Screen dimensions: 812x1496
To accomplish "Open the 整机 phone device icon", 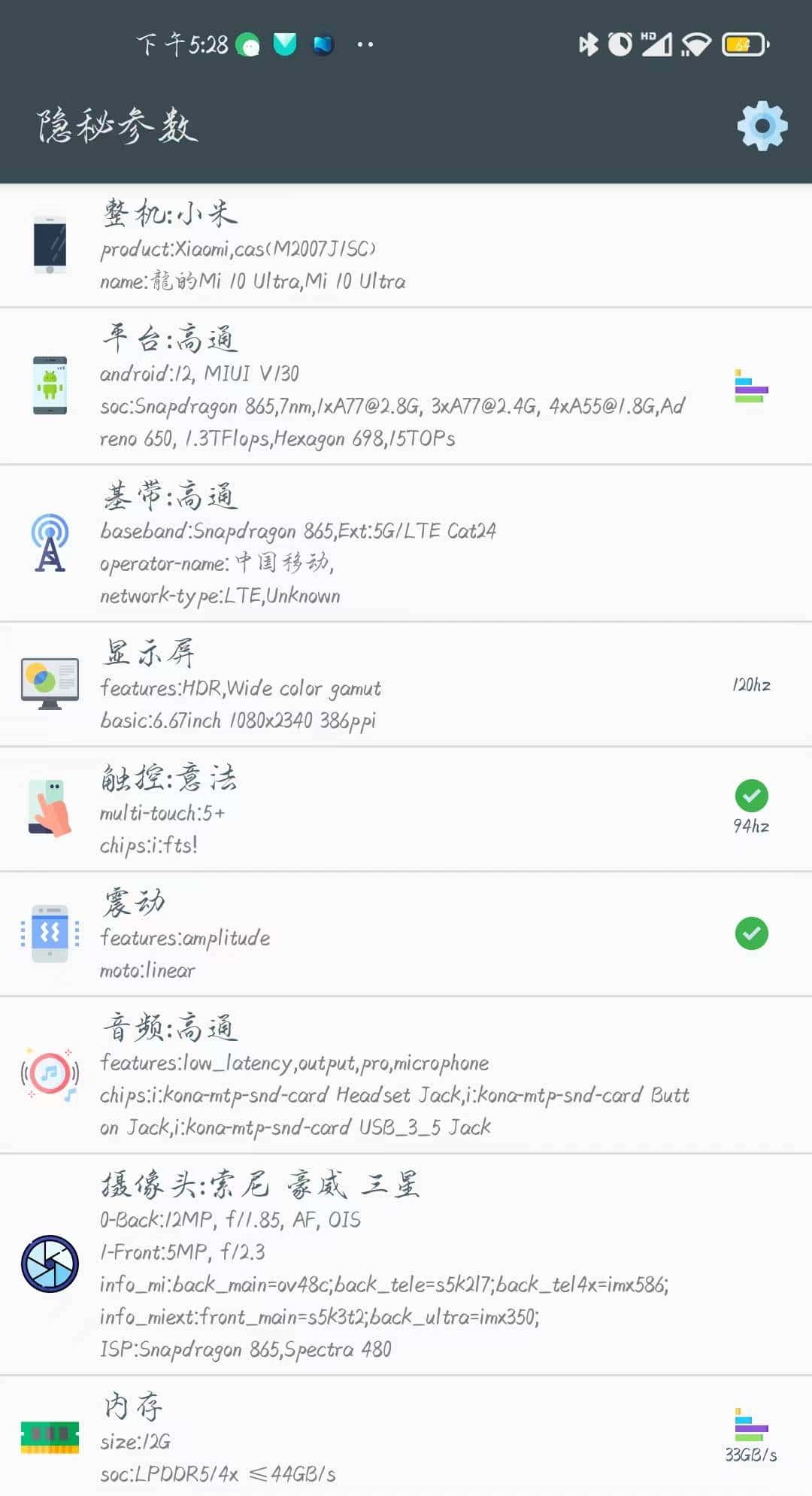I will (48, 243).
